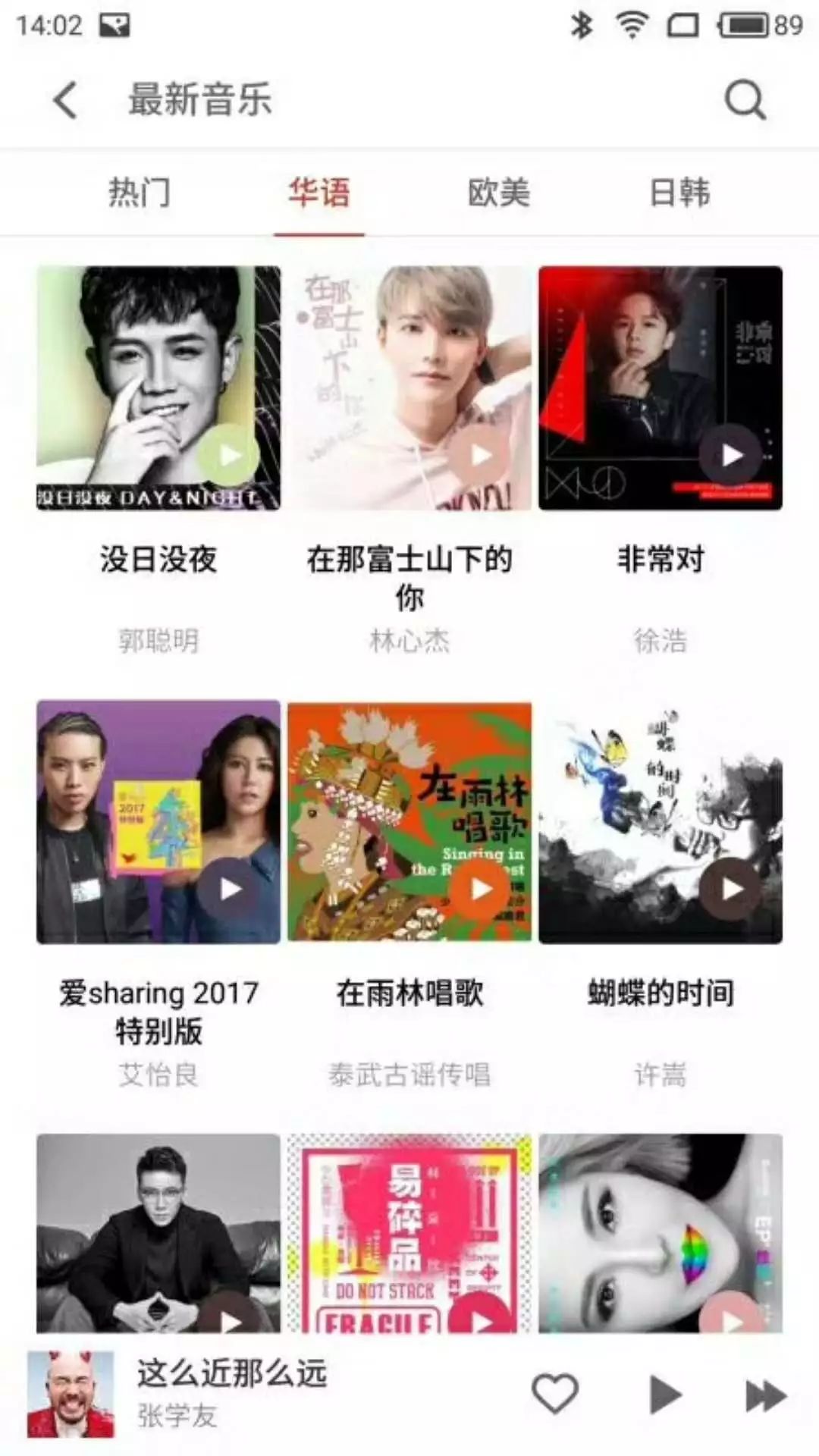Open album 没日没夜 by 郭聪明
The height and width of the screenshot is (1456, 819).
point(158,388)
